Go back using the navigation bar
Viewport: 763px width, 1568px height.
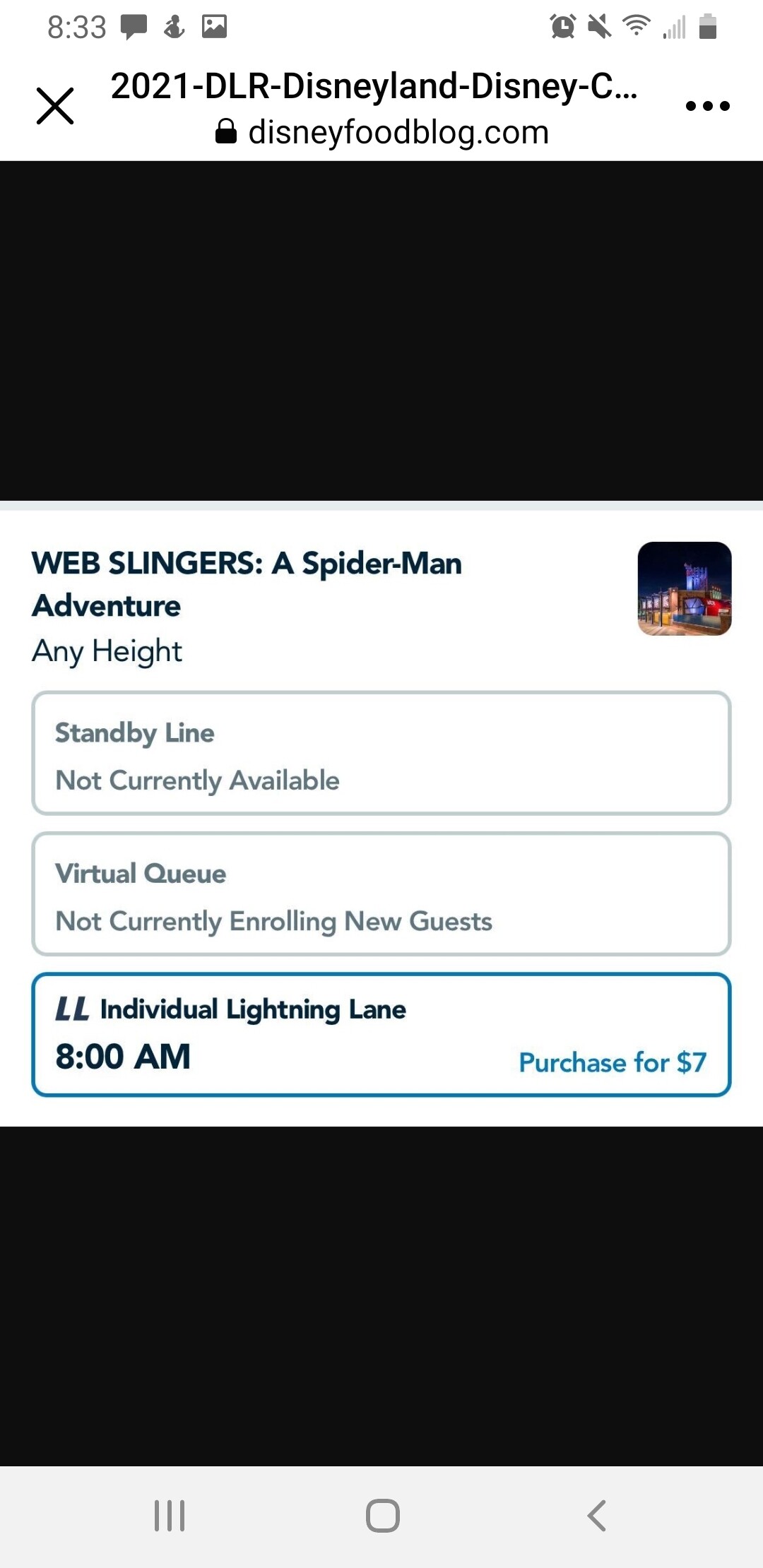(597, 1515)
